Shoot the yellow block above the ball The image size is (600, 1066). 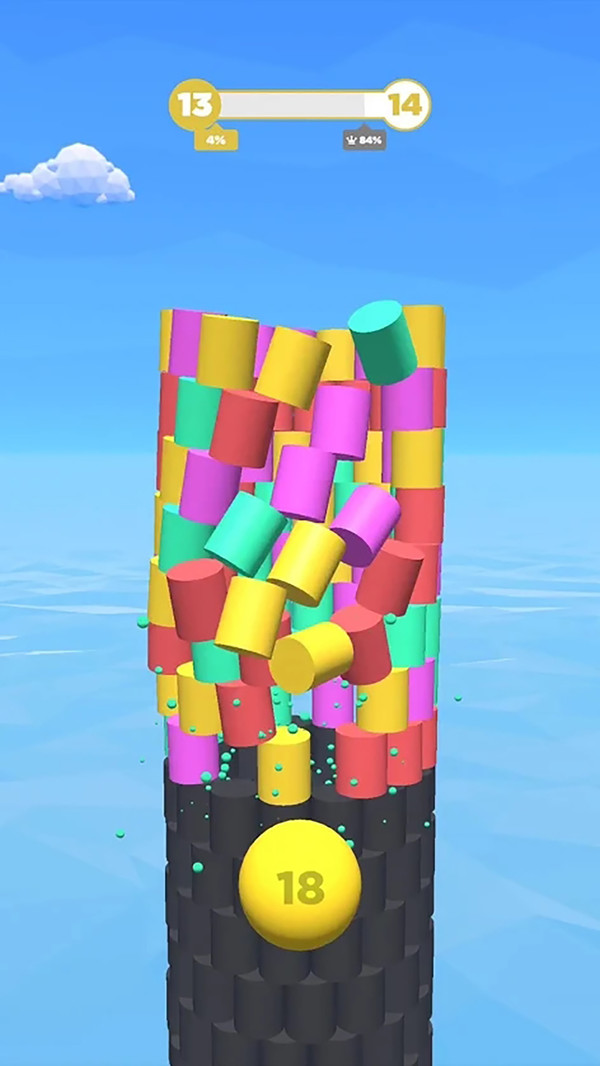(284, 767)
